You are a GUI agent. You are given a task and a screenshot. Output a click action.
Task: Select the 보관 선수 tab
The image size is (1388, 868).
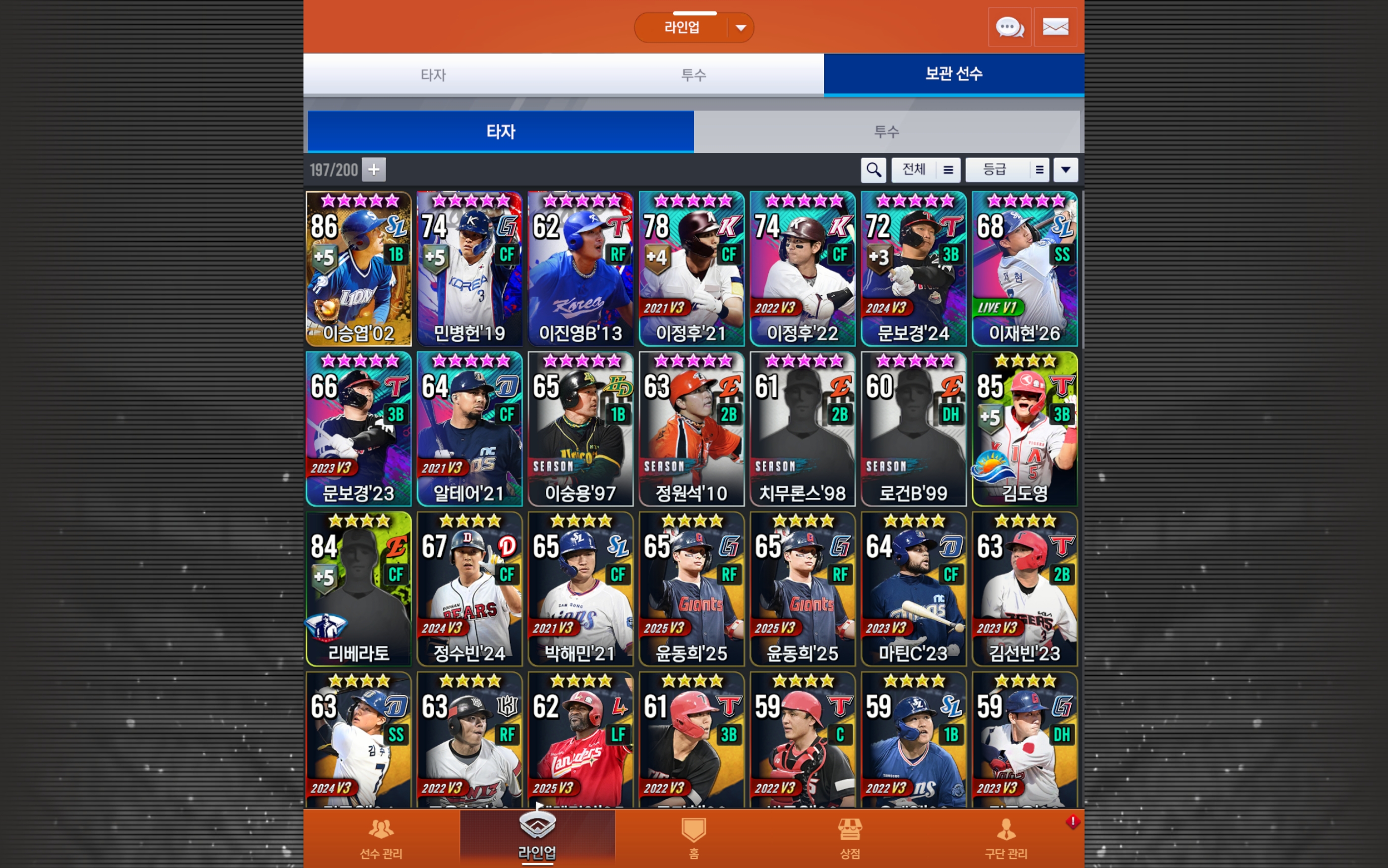[x=953, y=73]
